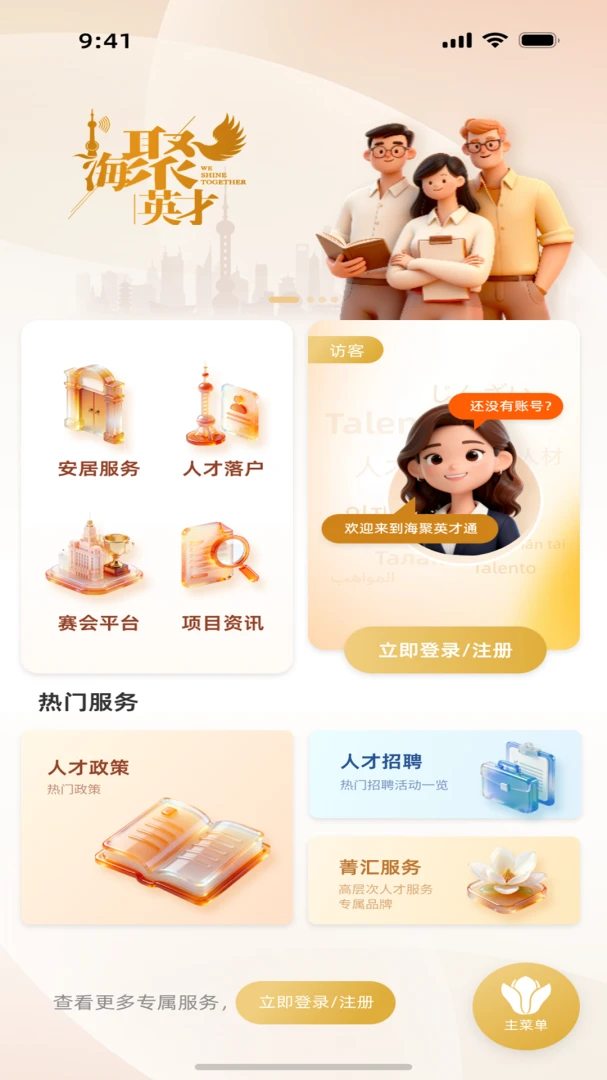
Task: Tap the banner page indicator dots
Action: pyautogui.click(x=303, y=300)
